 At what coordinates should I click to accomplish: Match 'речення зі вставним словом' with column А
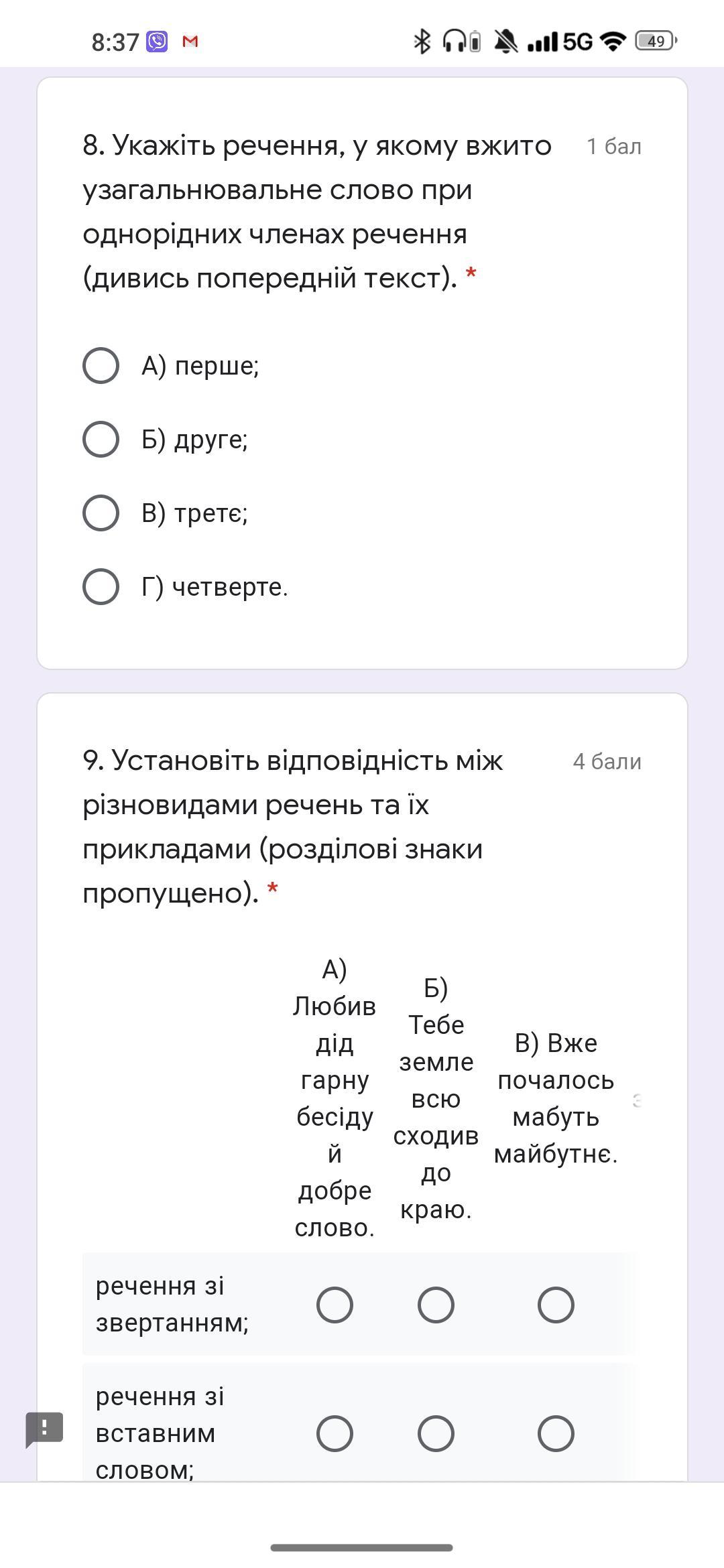click(x=335, y=1433)
